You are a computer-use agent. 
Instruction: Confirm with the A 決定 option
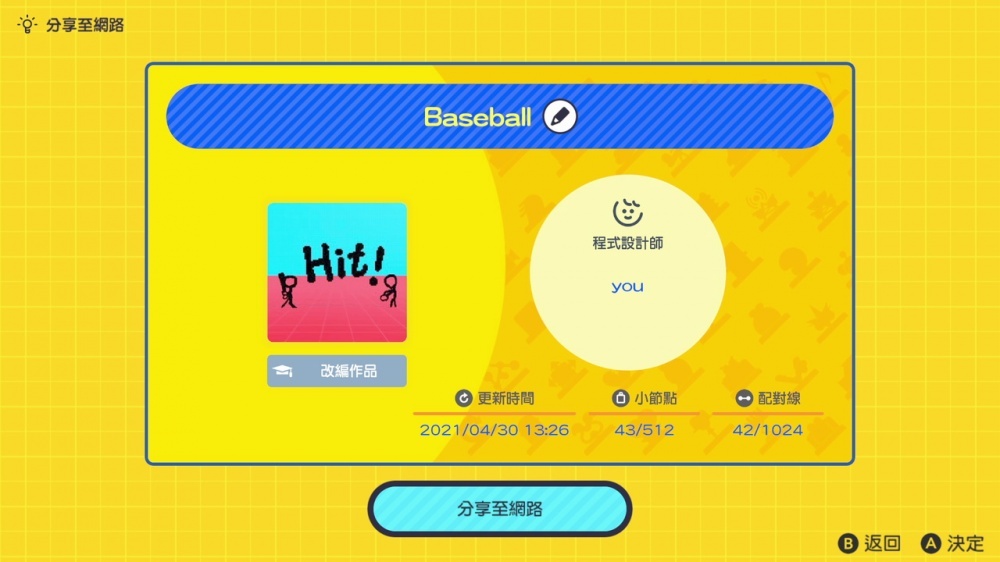(953, 543)
